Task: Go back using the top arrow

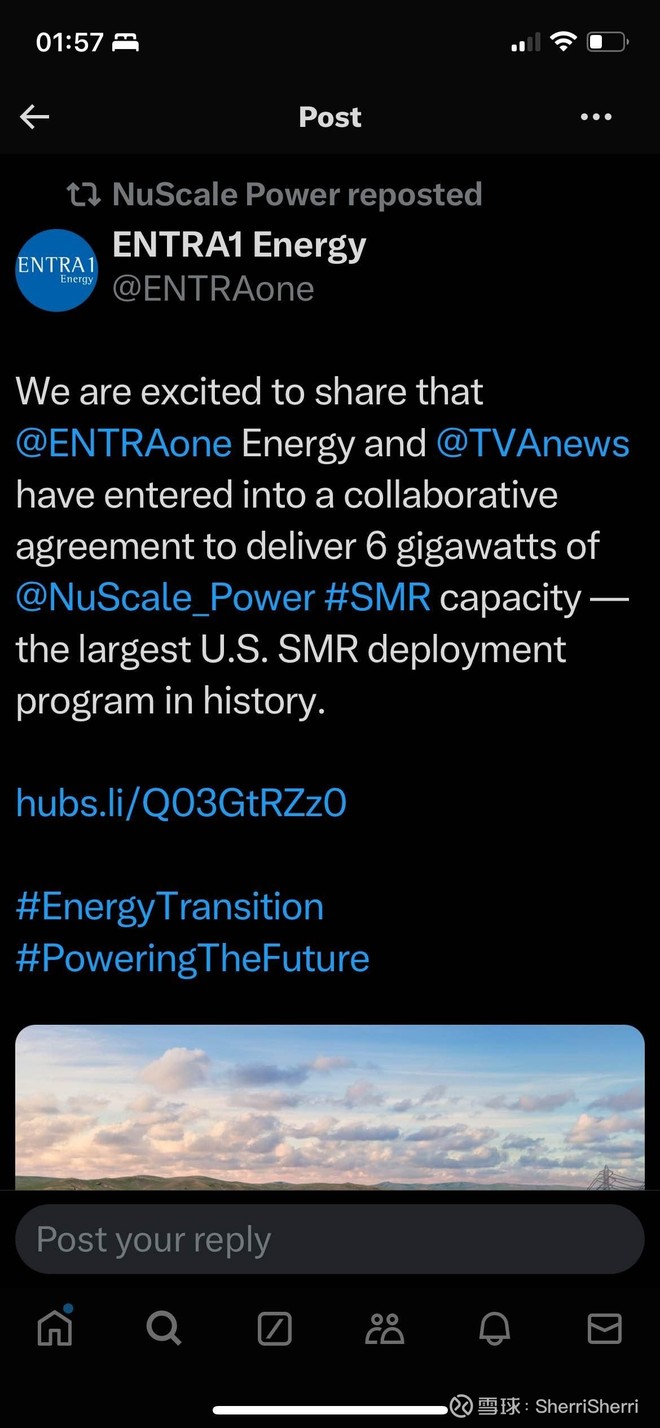Action: point(35,117)
